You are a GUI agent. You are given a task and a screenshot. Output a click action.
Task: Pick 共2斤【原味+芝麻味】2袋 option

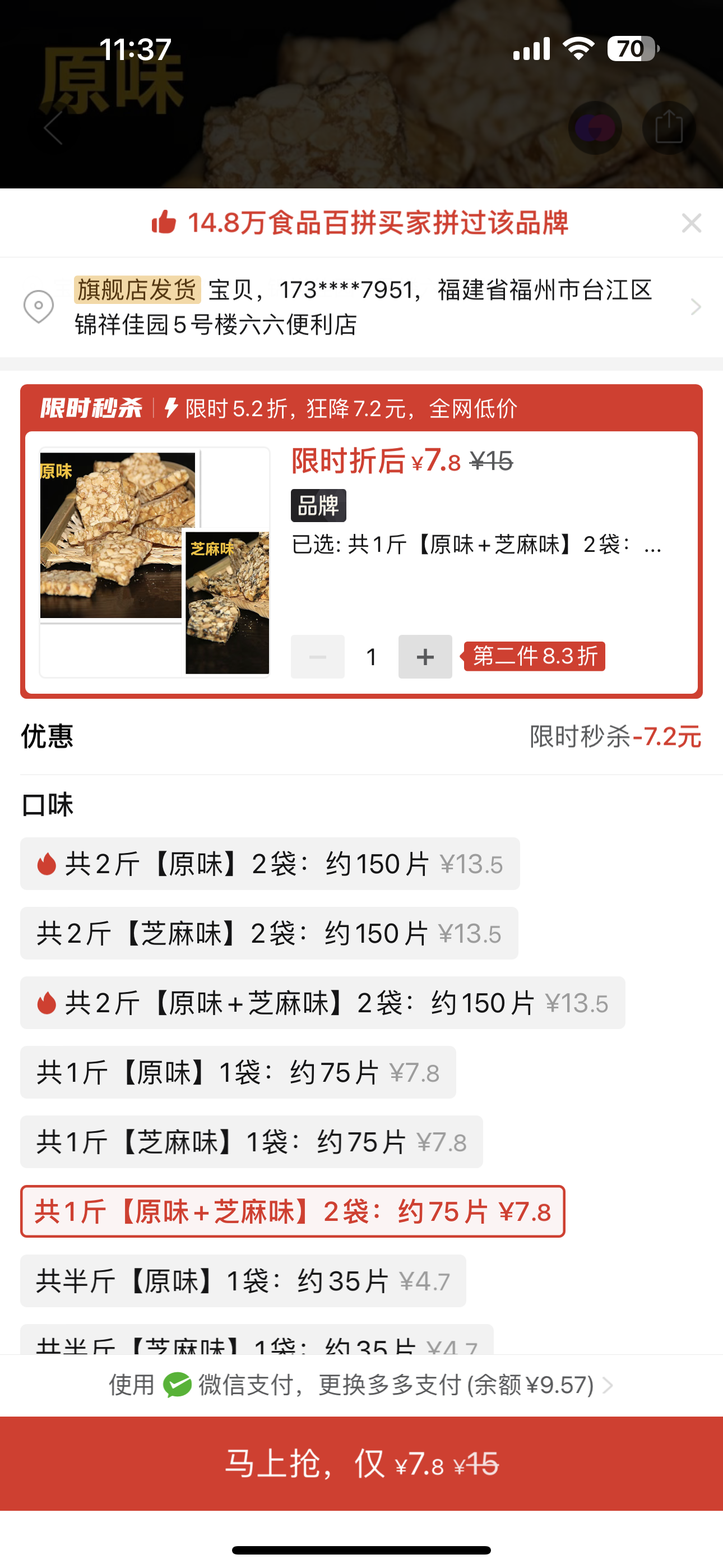click(323, 1003)
